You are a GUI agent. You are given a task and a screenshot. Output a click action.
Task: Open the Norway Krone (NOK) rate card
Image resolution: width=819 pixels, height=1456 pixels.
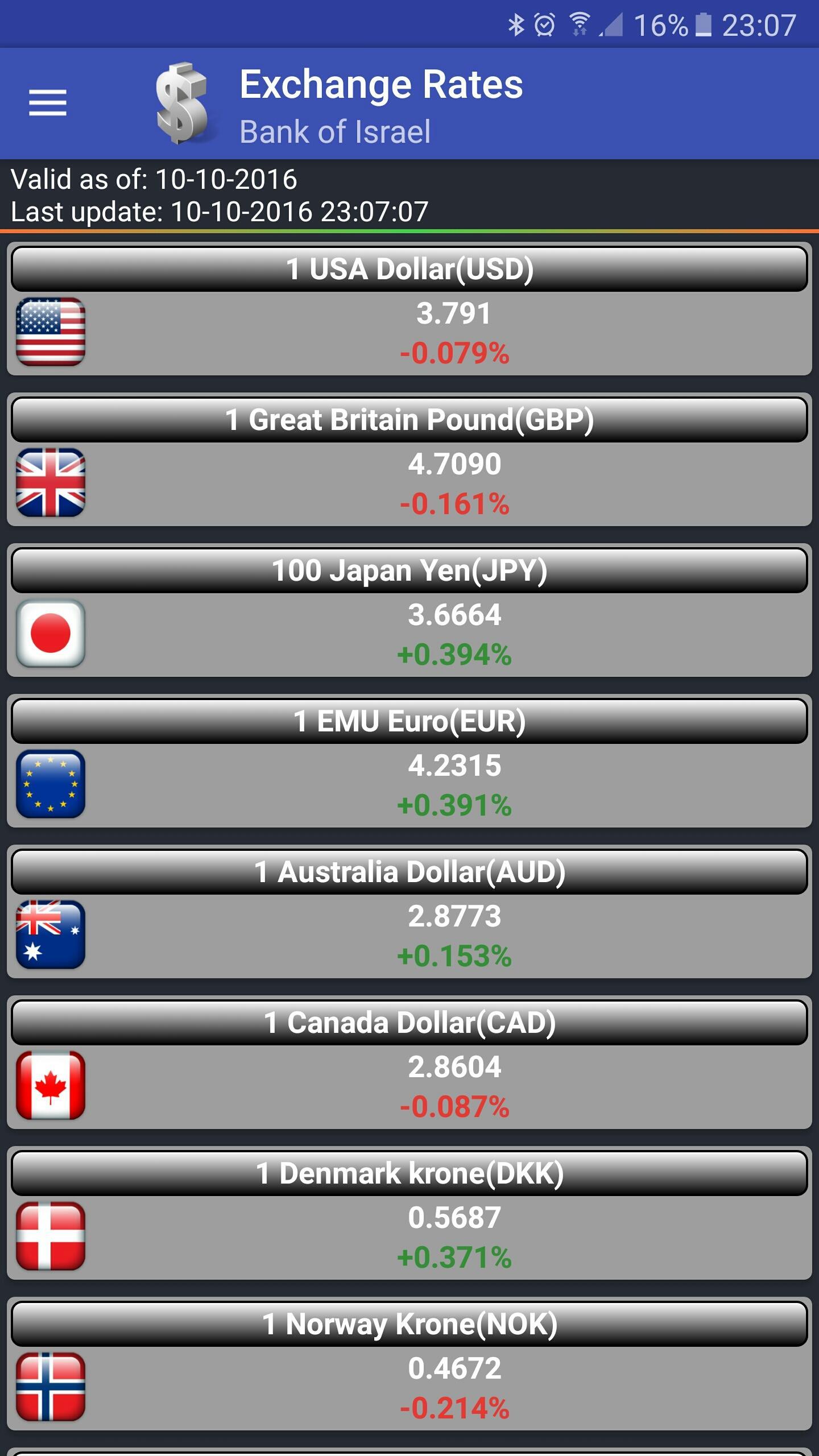pyautogui.click(x=409, y=1365)
